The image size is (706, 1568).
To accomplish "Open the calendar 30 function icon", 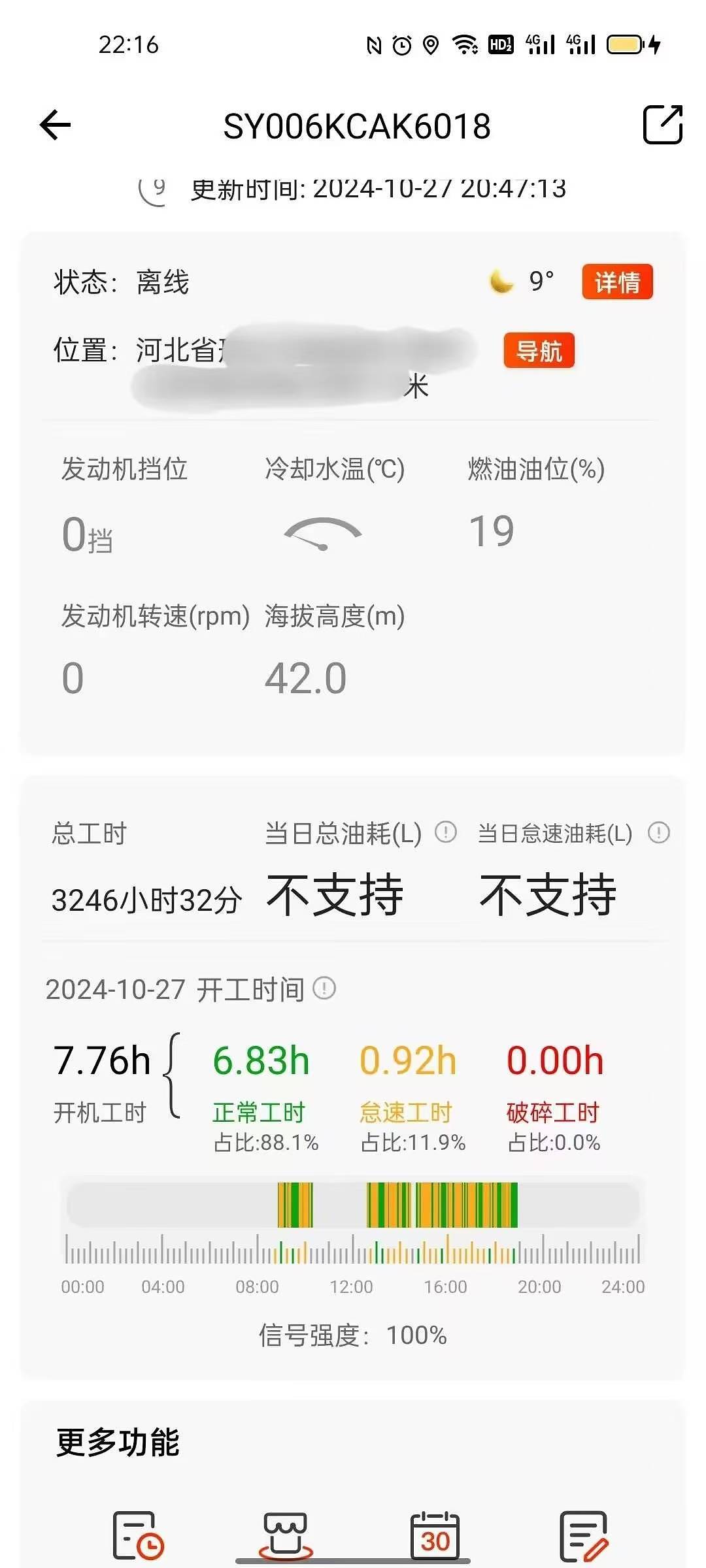I will [435, 1535].
